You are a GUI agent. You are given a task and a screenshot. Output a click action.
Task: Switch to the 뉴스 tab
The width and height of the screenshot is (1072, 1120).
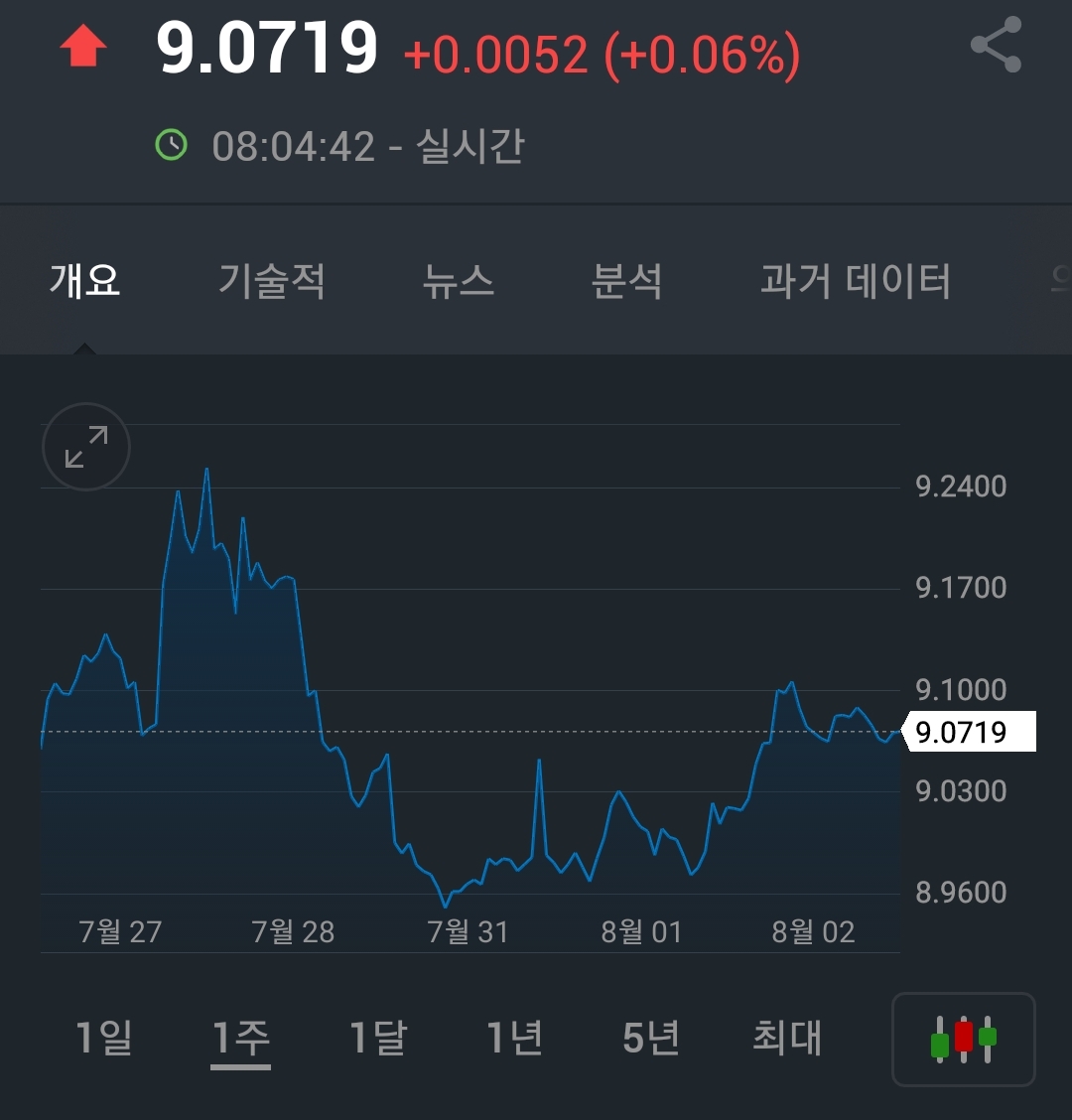point(458,282)
